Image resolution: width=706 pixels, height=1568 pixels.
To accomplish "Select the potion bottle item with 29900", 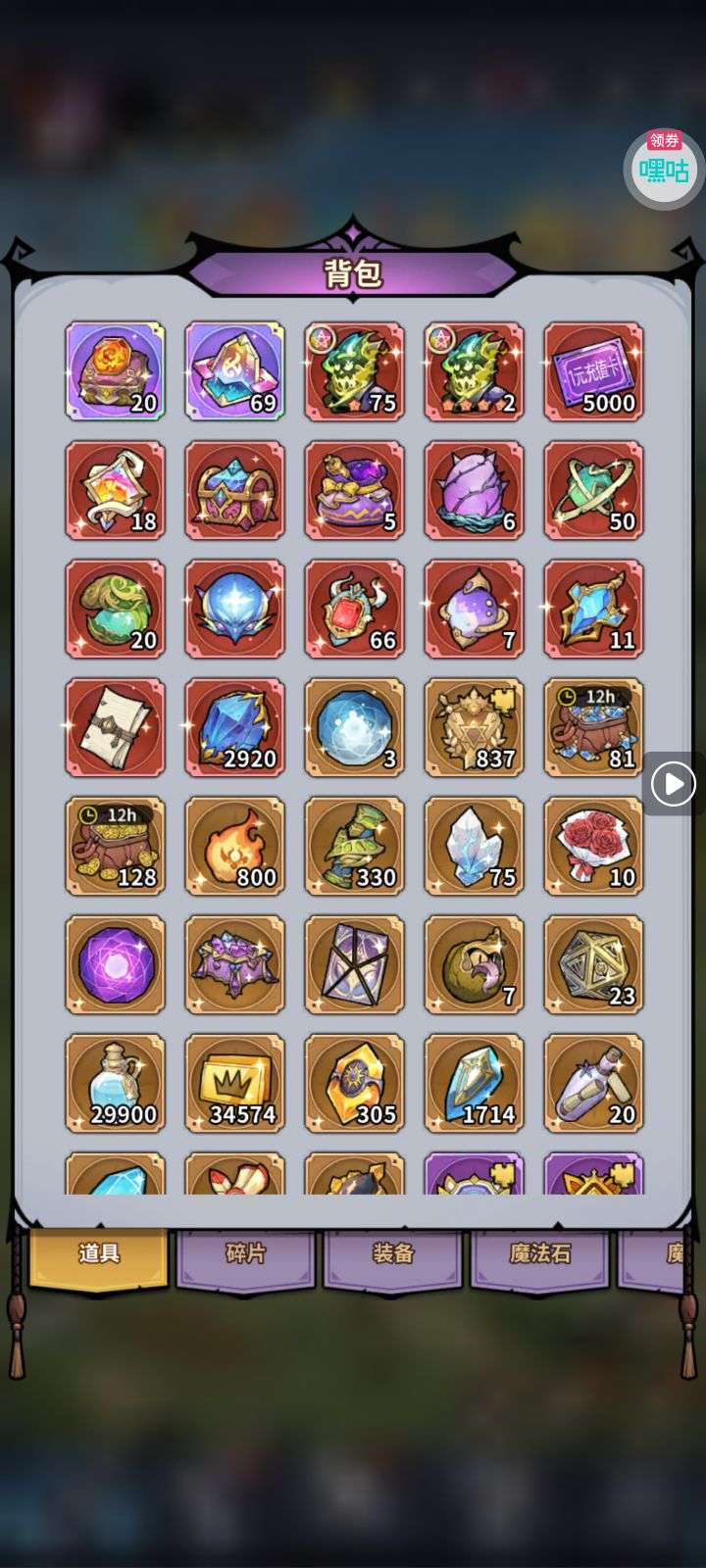I will (115, 1083).
